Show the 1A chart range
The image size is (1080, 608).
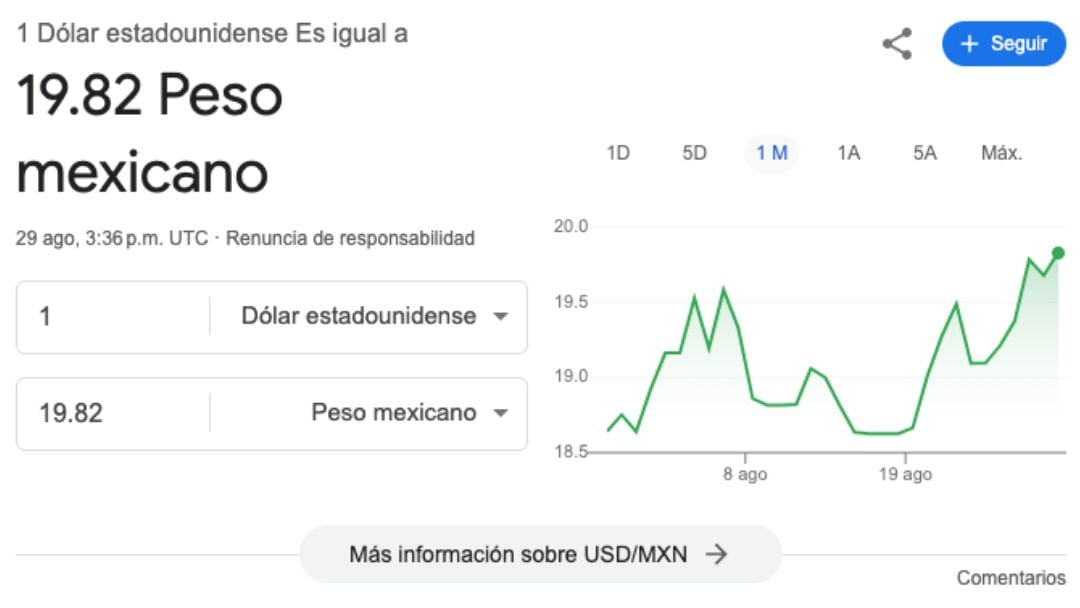click(848, 153)
